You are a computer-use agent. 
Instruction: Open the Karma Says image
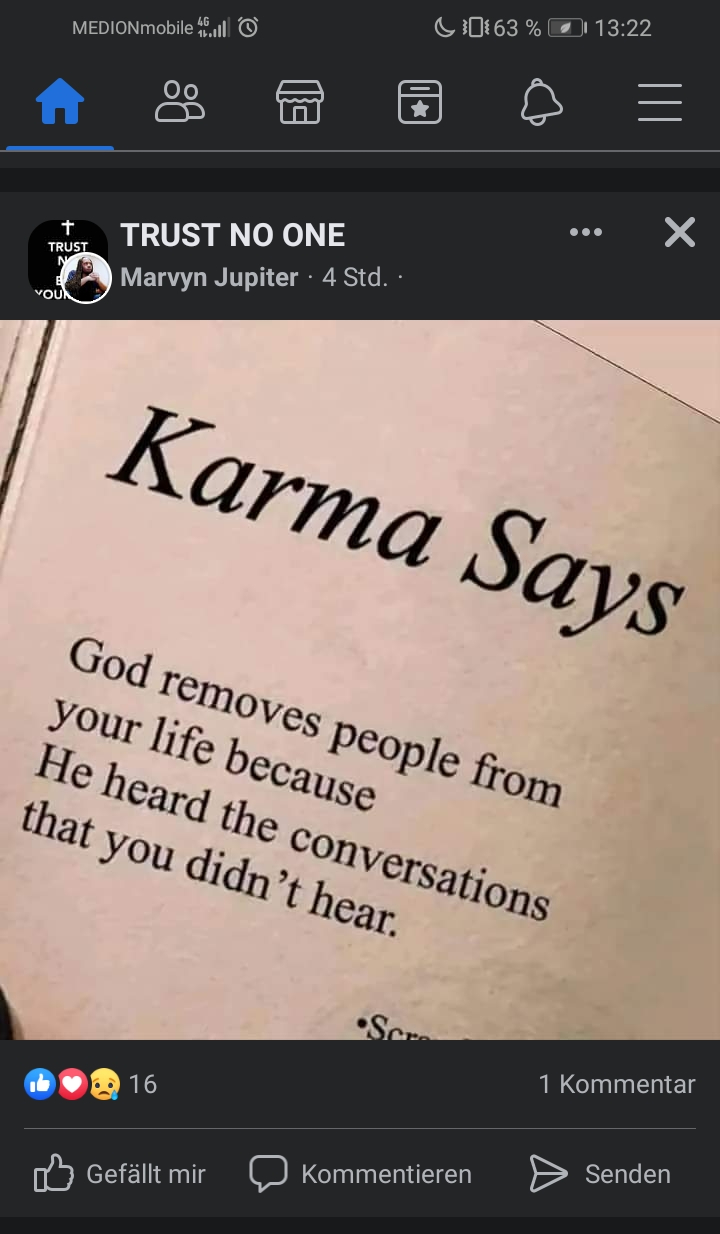(x=360, y=680)
